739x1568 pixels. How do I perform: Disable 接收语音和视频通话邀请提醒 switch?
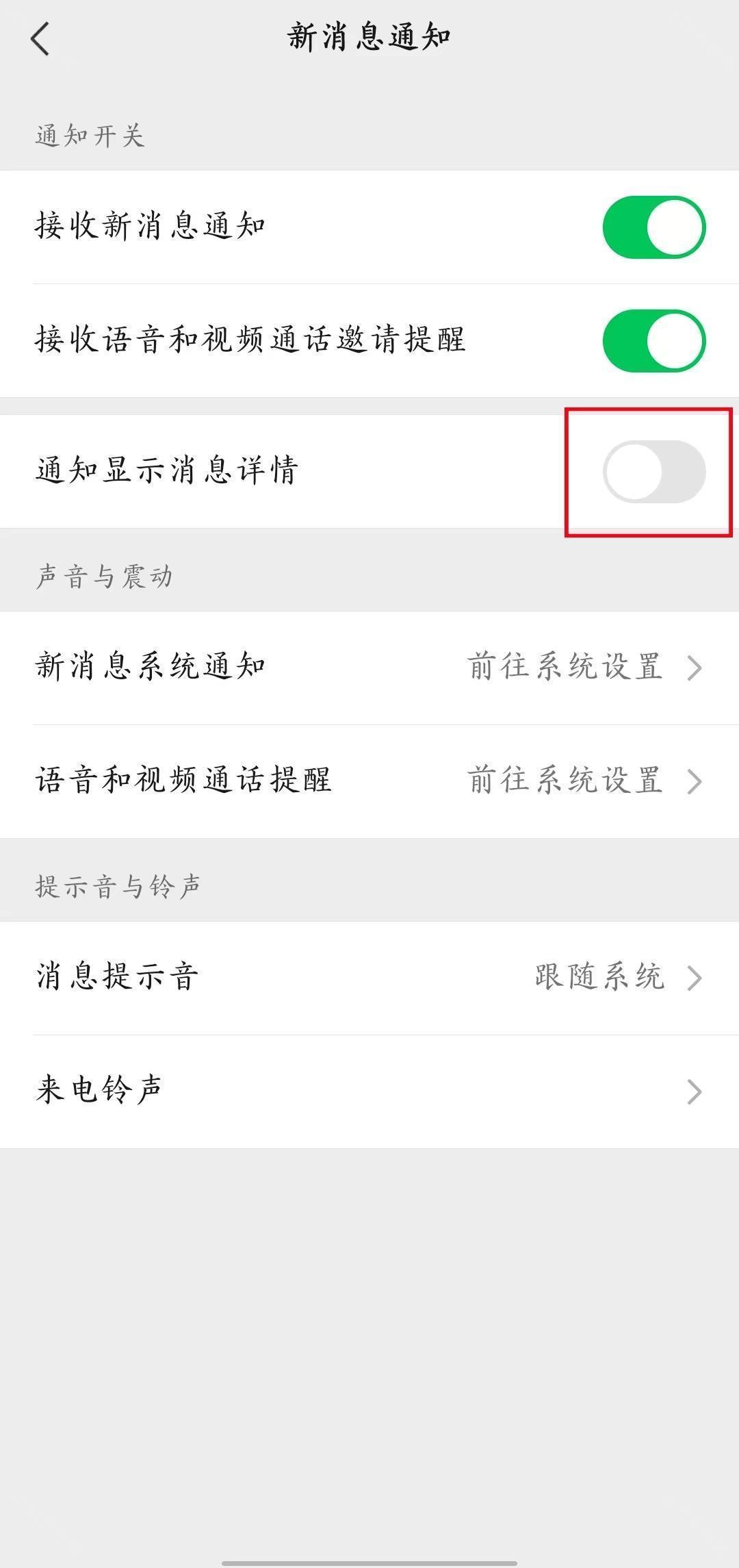653,341
